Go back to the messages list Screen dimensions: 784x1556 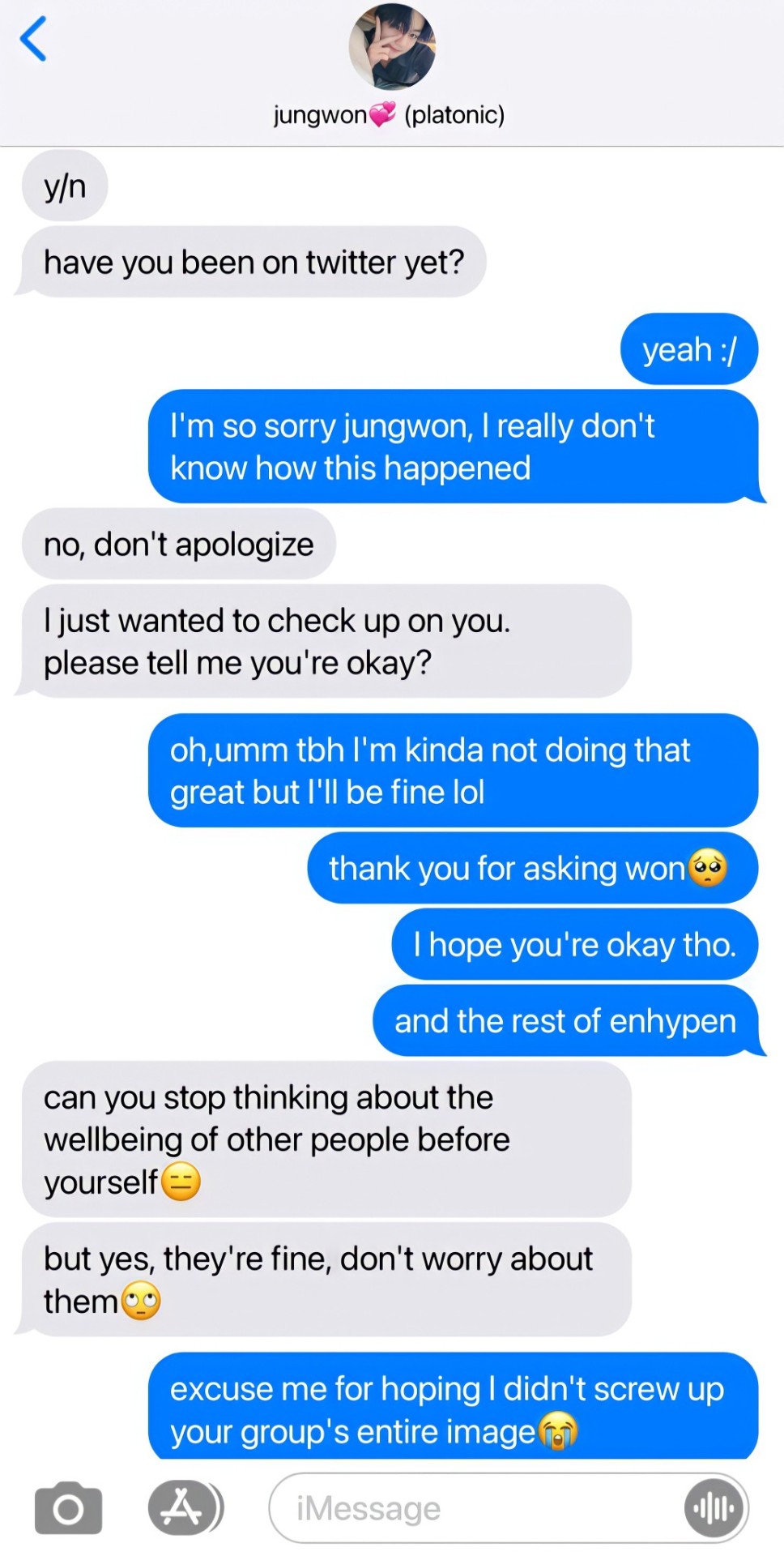[x=34, y=40]
